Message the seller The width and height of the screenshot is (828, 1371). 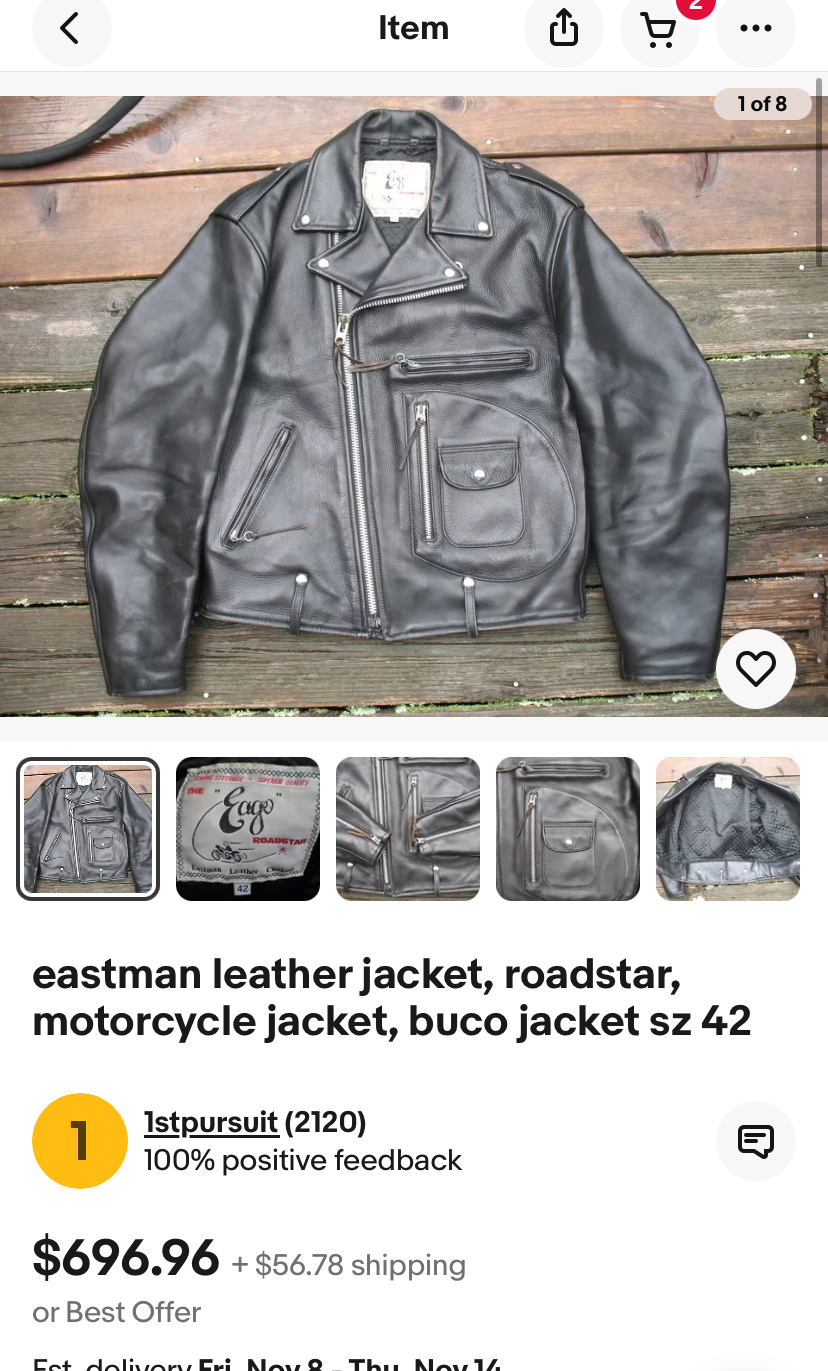(x=755, y=1141)
